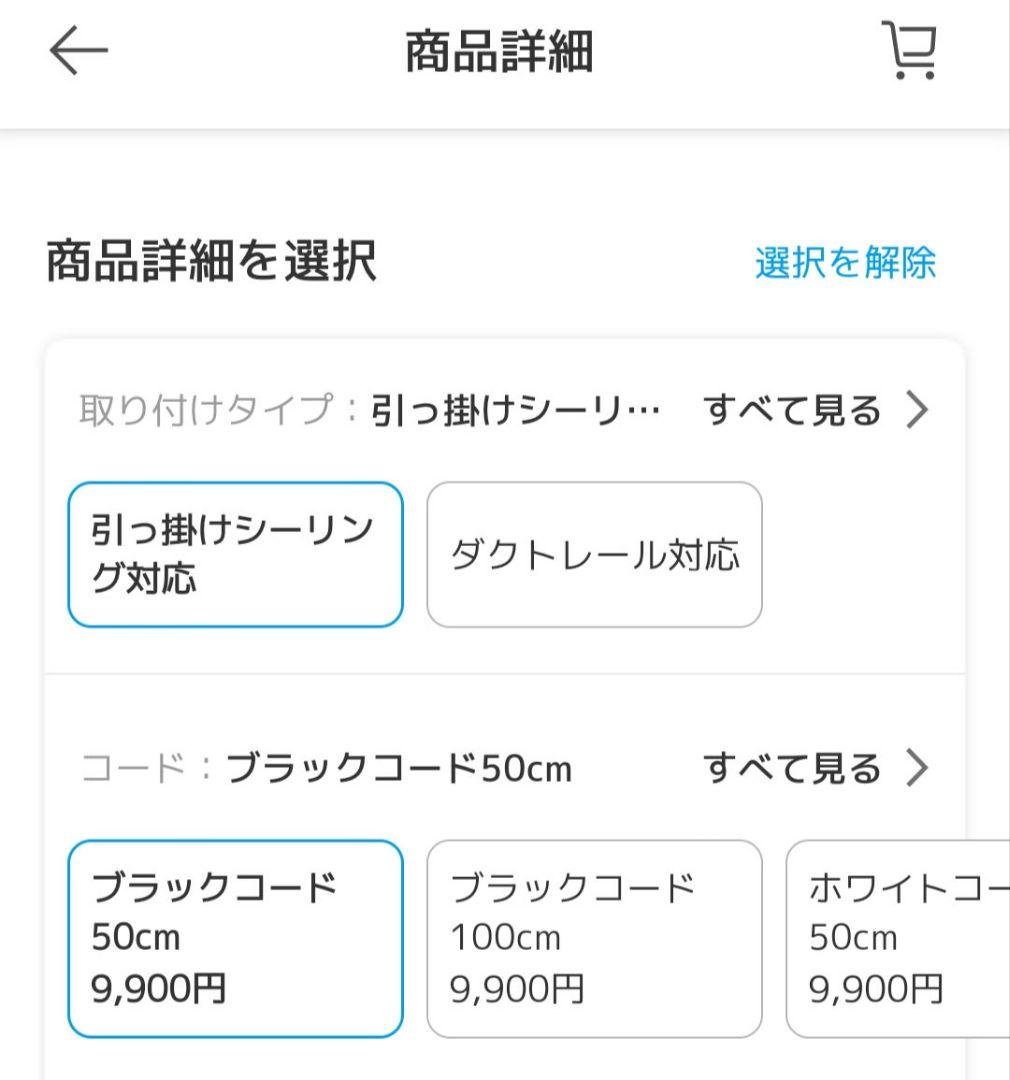
Task: Show all コード options
Action: pos(815,768)
